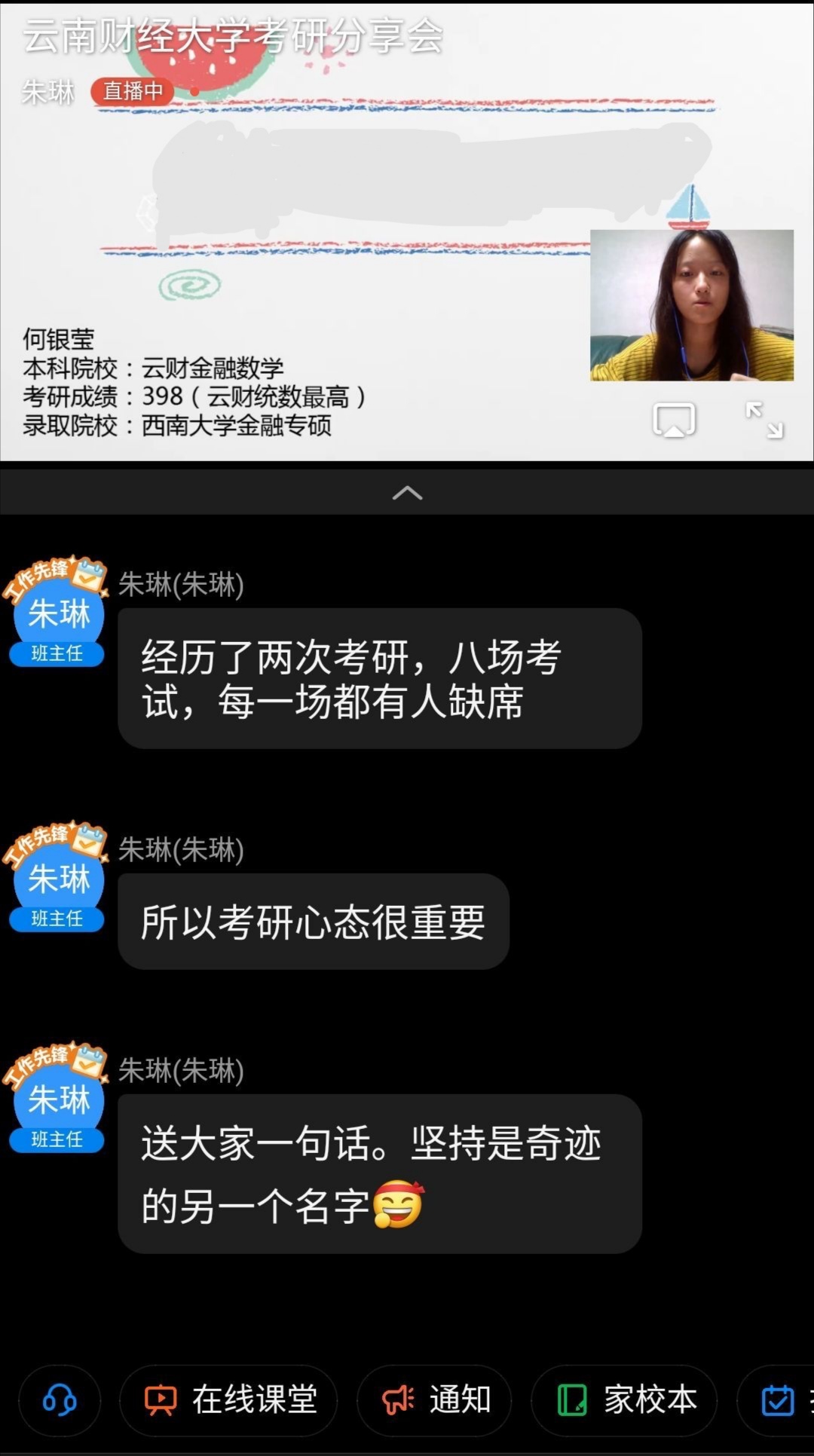Cast the live stream to another screen

point(674,421)
